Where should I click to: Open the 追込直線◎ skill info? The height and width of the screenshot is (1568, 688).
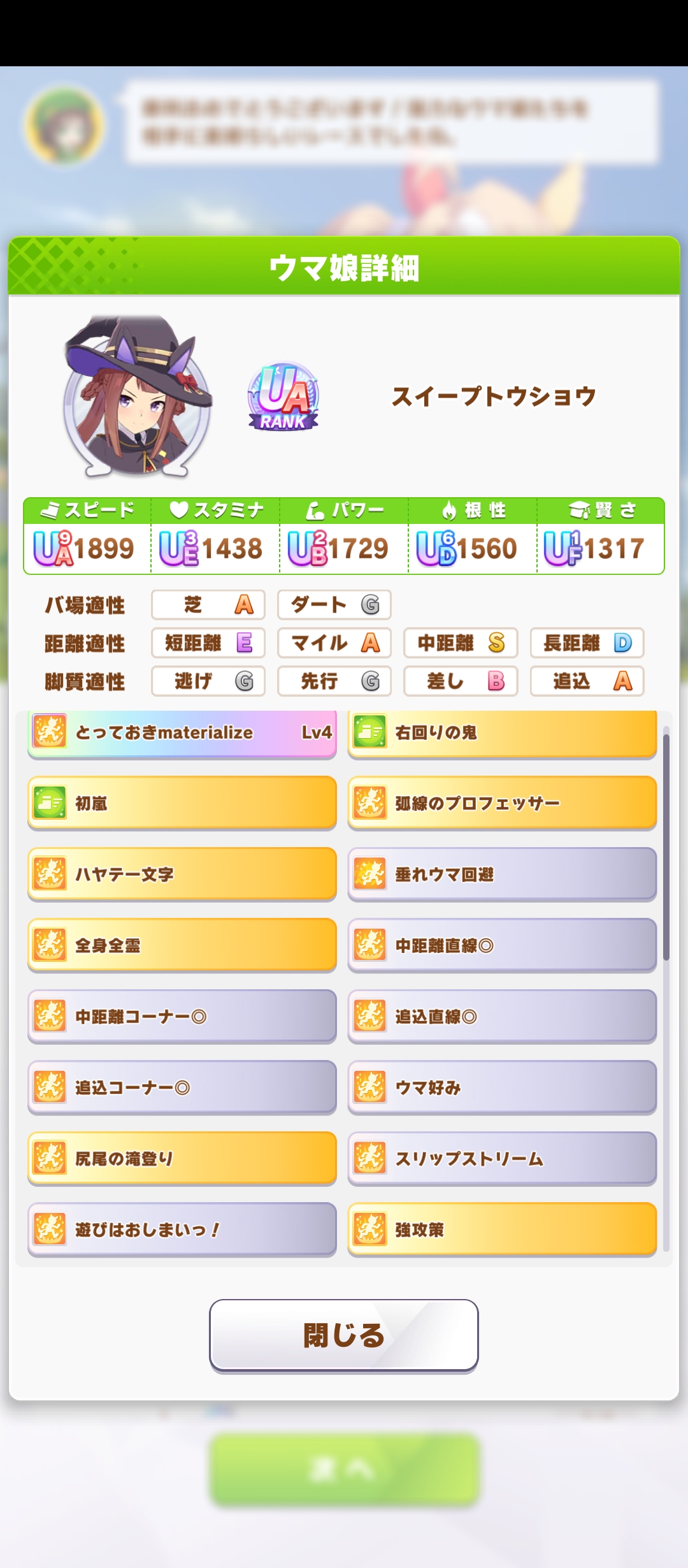coord(502,1016)
